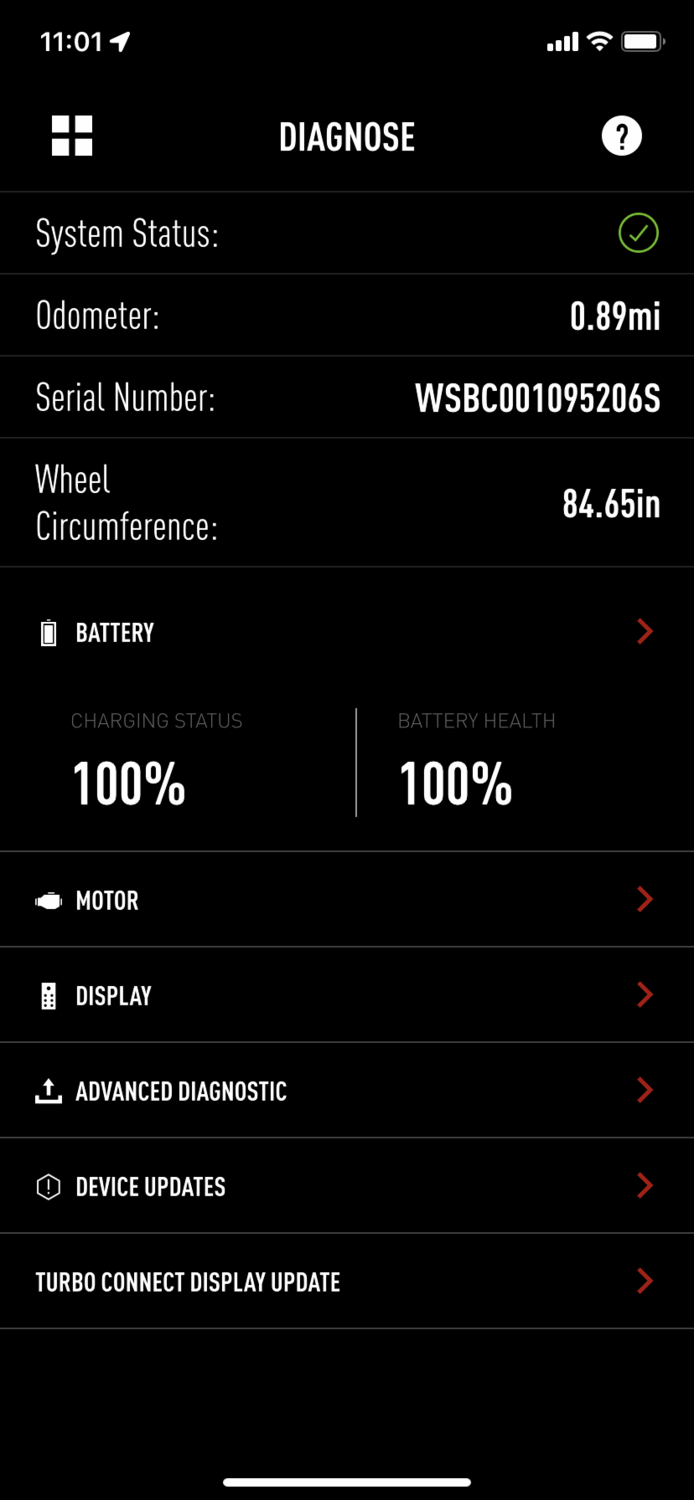694x1500 pixels.
Task: Open the help question mark
Action: [621, 136]
